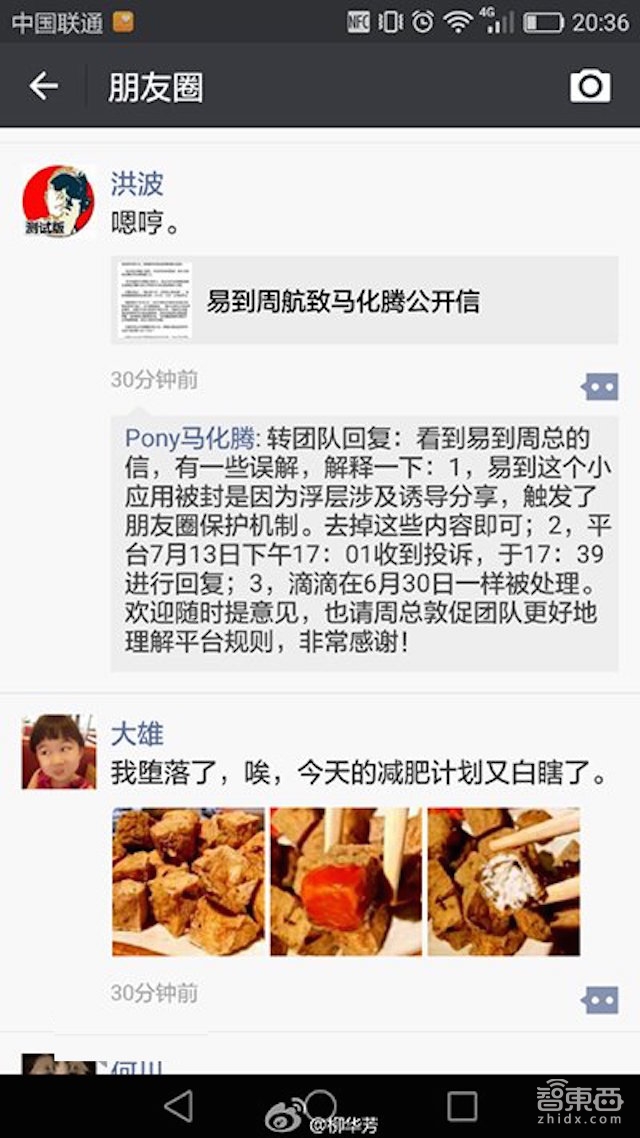The image size is (640, 1138).
Task: View the first tofu photo in 大雄's post
Action: [188, 881]
